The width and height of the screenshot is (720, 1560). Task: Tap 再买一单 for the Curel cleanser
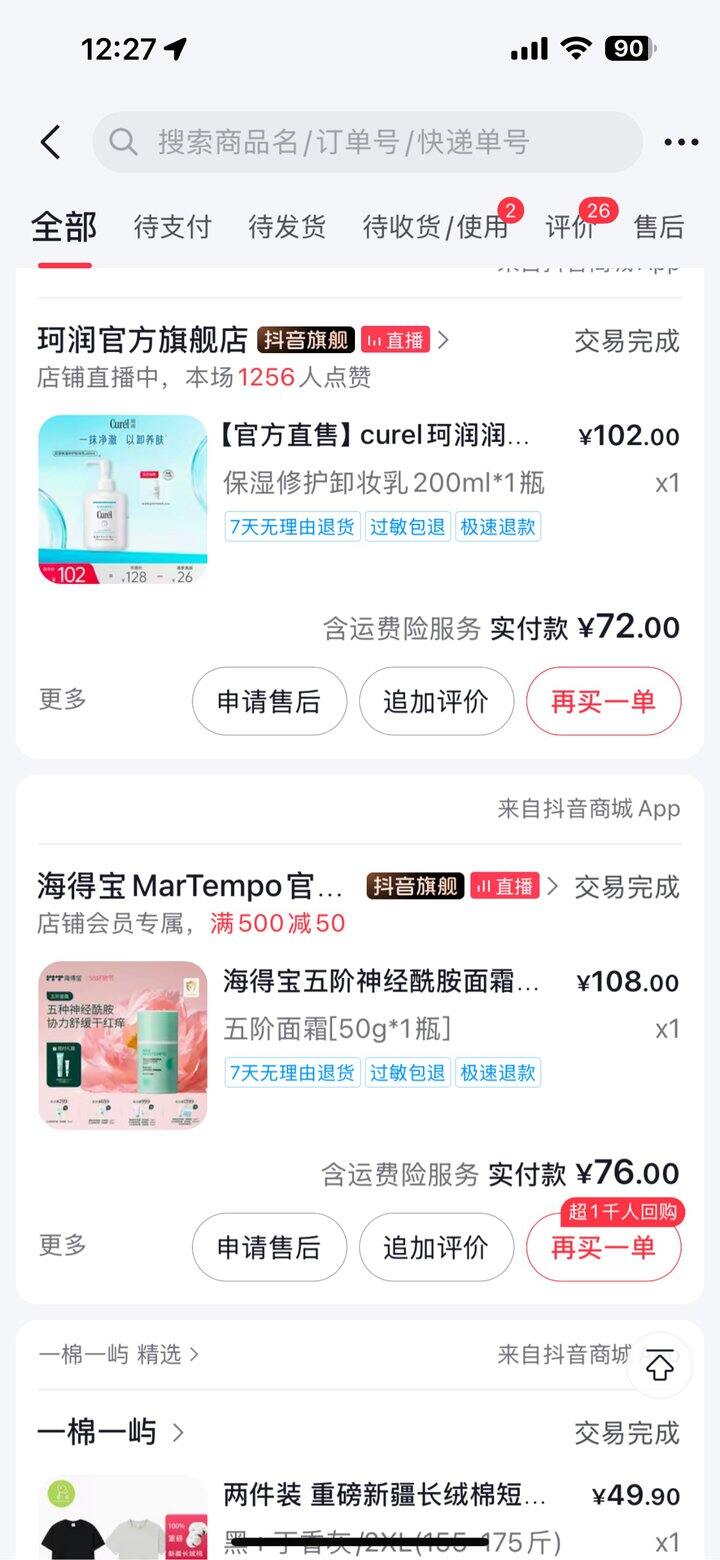(x=603, y=701)
